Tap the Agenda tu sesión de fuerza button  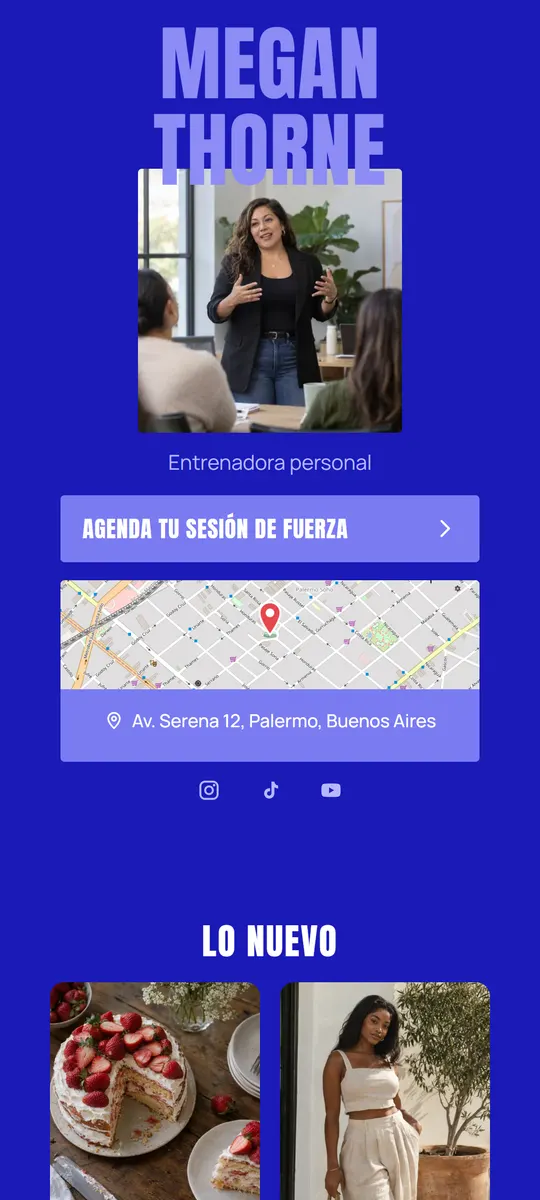click(270, 529)
